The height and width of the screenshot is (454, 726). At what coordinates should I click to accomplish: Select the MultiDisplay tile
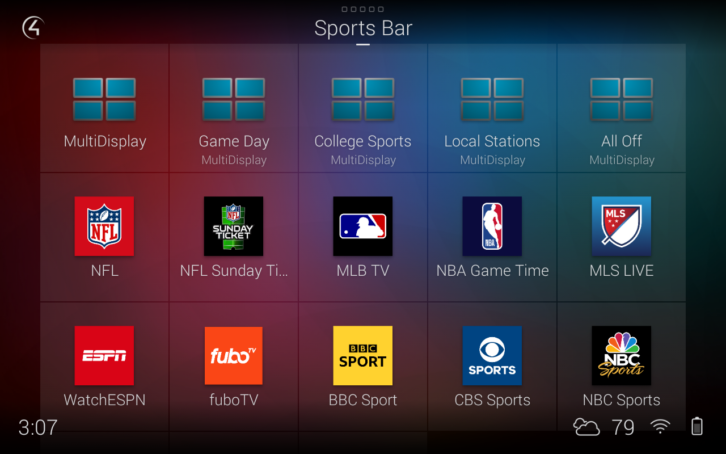click(104, 110)
